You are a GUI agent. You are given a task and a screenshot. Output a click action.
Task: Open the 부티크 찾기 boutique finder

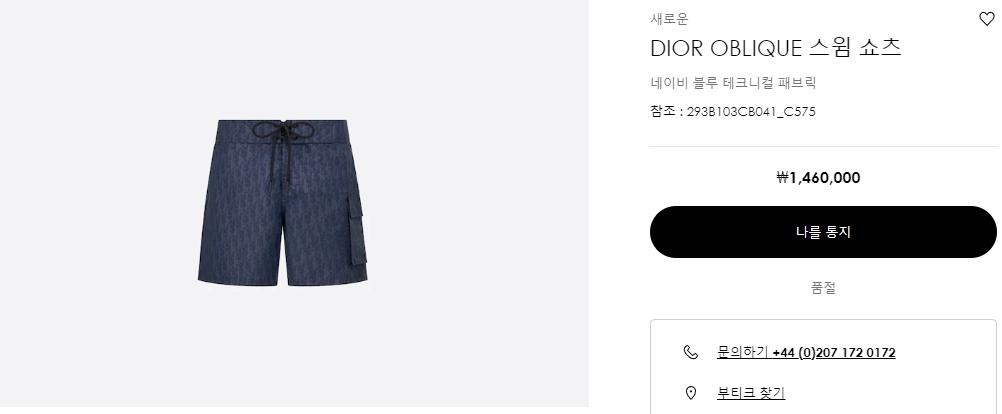[750, 393]
